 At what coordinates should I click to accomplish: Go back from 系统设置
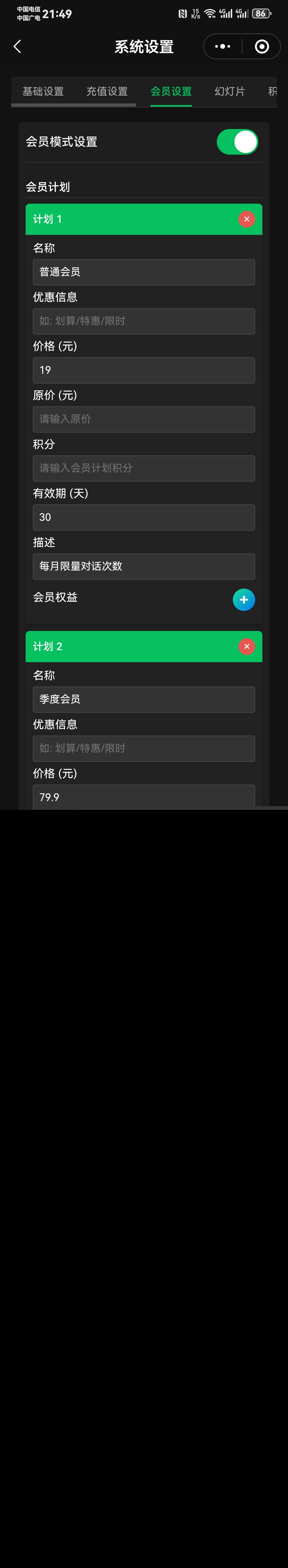[x=17, y=46]
